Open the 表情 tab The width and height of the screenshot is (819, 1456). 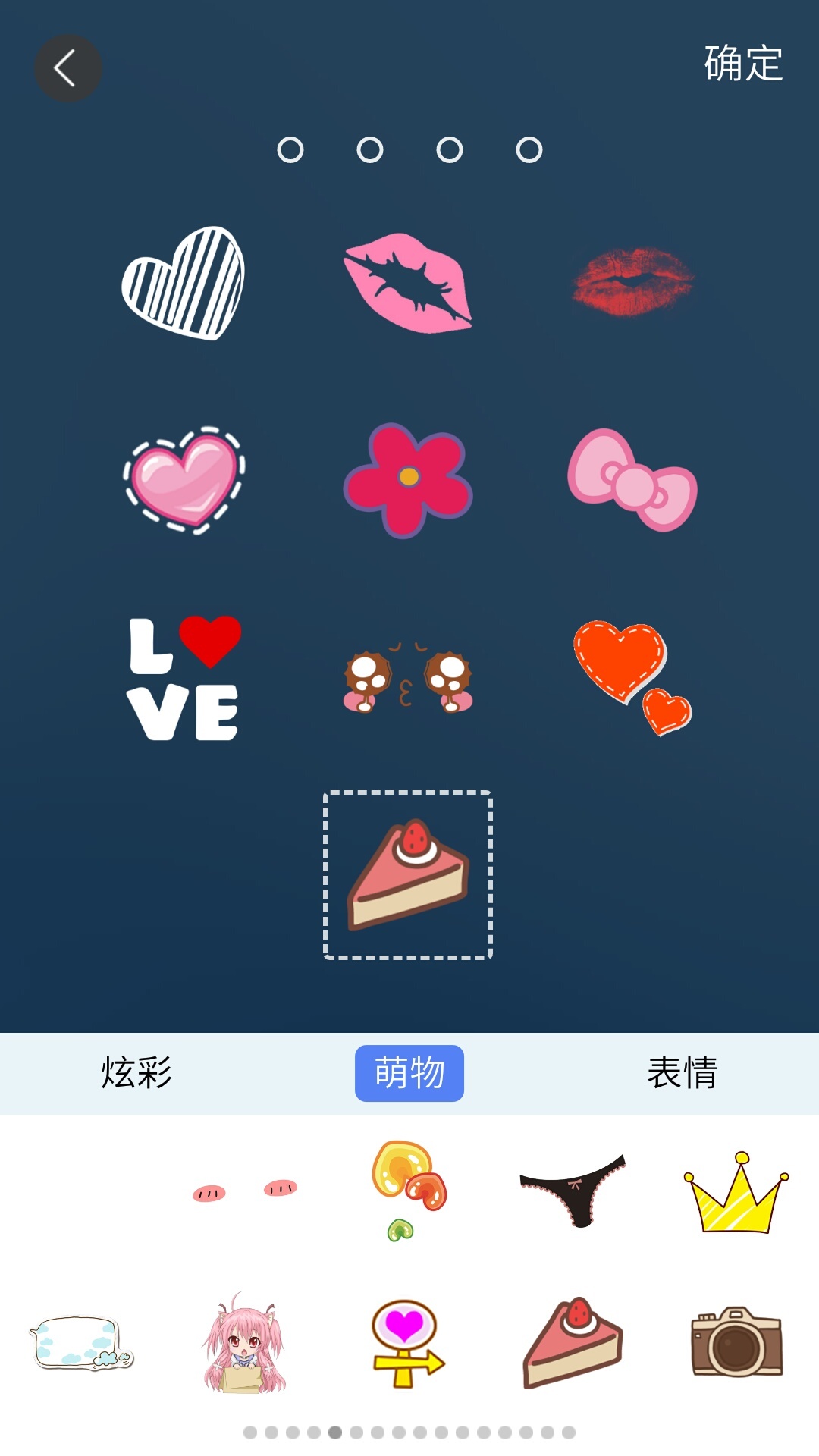682,1072
